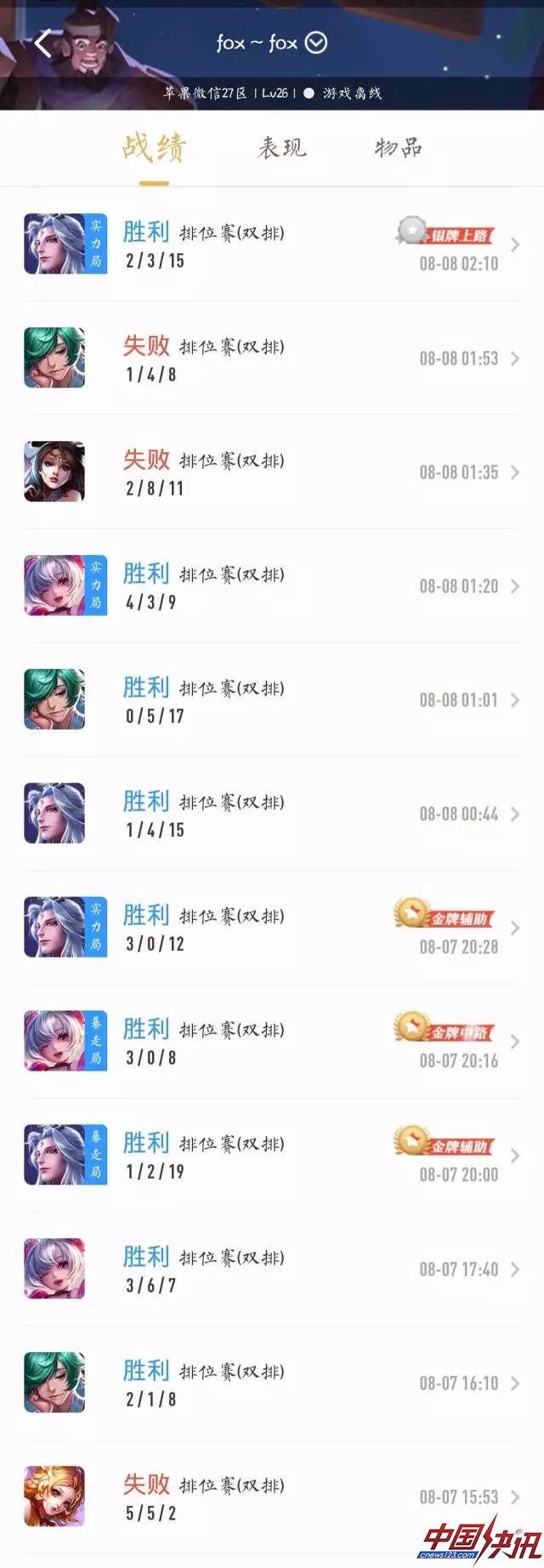
Task: Open the 3/0/12 match at 08-07 20:28
Action: [x=272, y=929]
